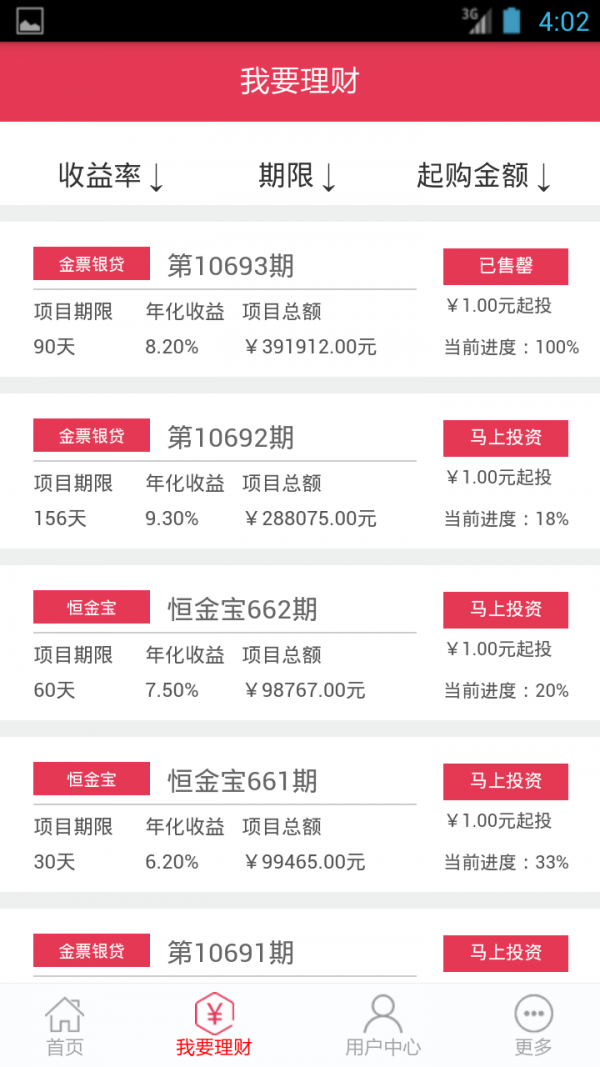Sort products by 收益率
This screenshot has width=600, height=1067.
(x=110, y=176)
